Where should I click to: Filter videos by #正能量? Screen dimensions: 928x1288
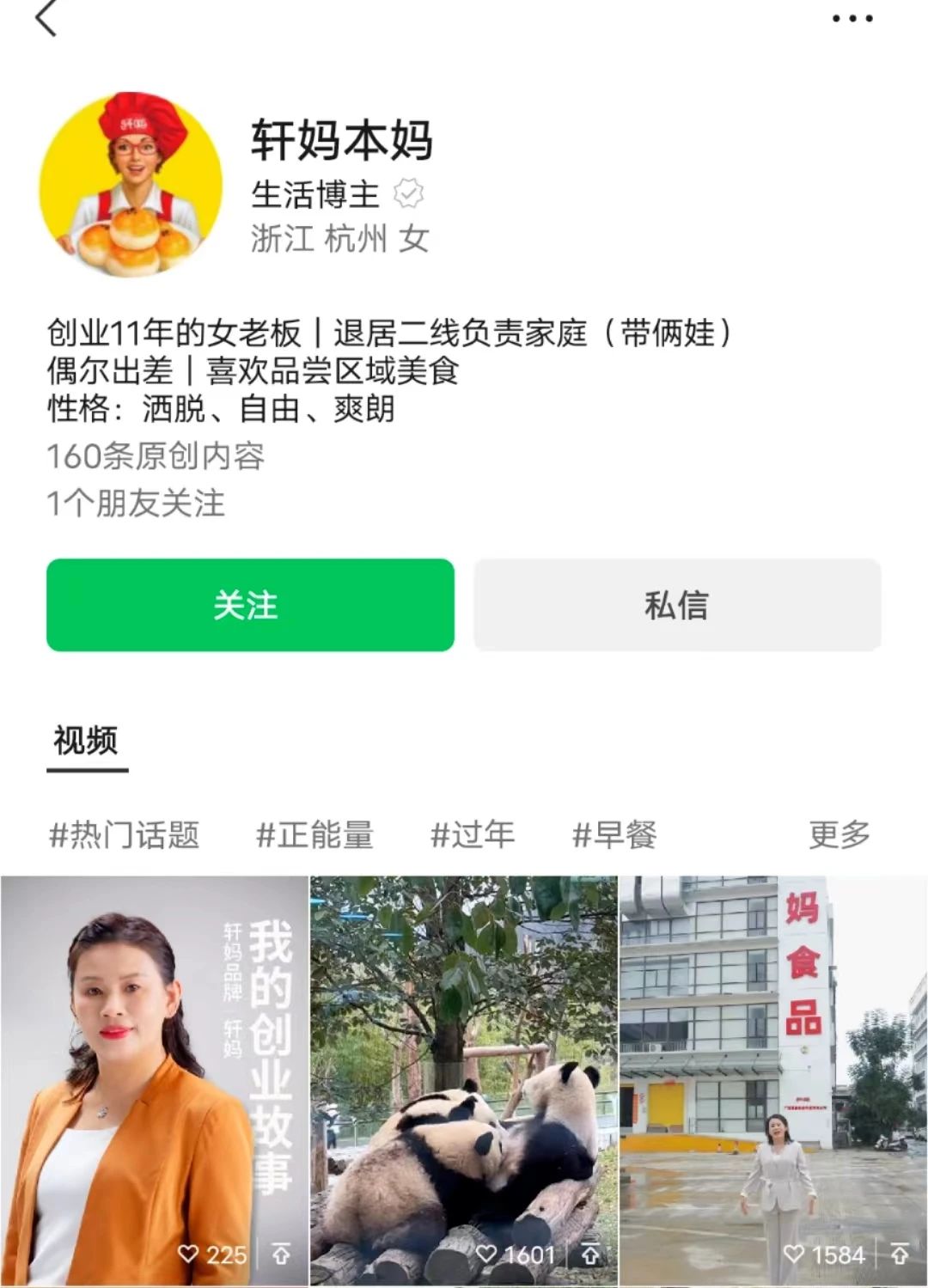[x=315, y=834]
